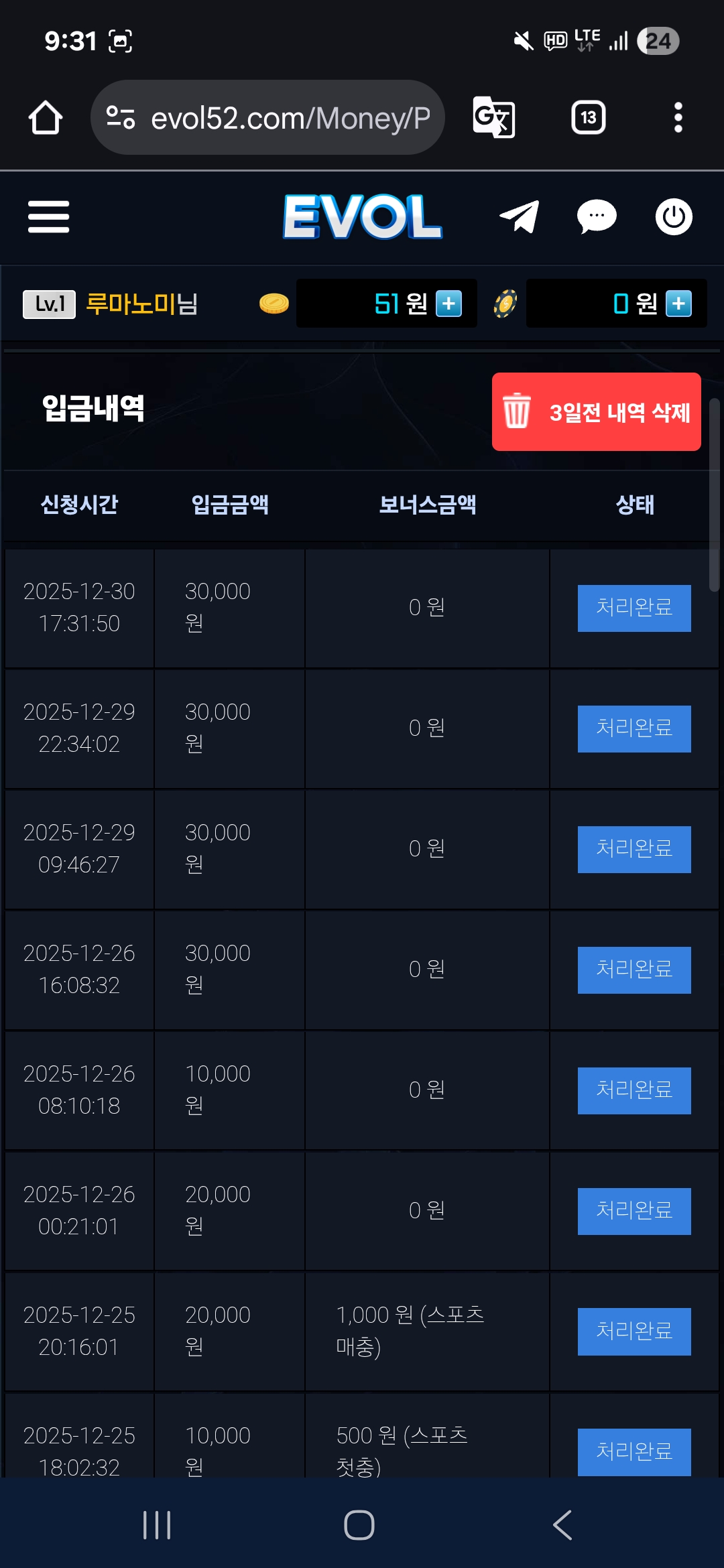
Task: Tap the plus next to 51 원
Action: [x=448, y=304]
